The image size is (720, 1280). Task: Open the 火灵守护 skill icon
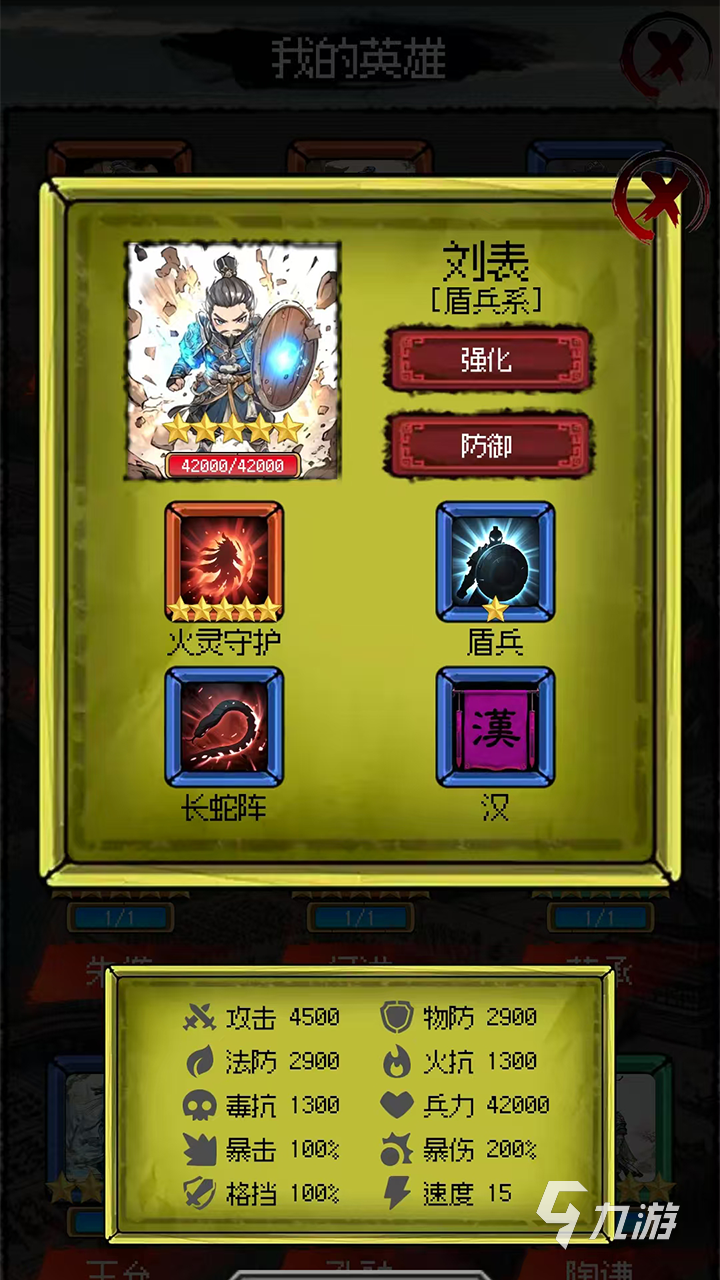(x=224, y=560)
